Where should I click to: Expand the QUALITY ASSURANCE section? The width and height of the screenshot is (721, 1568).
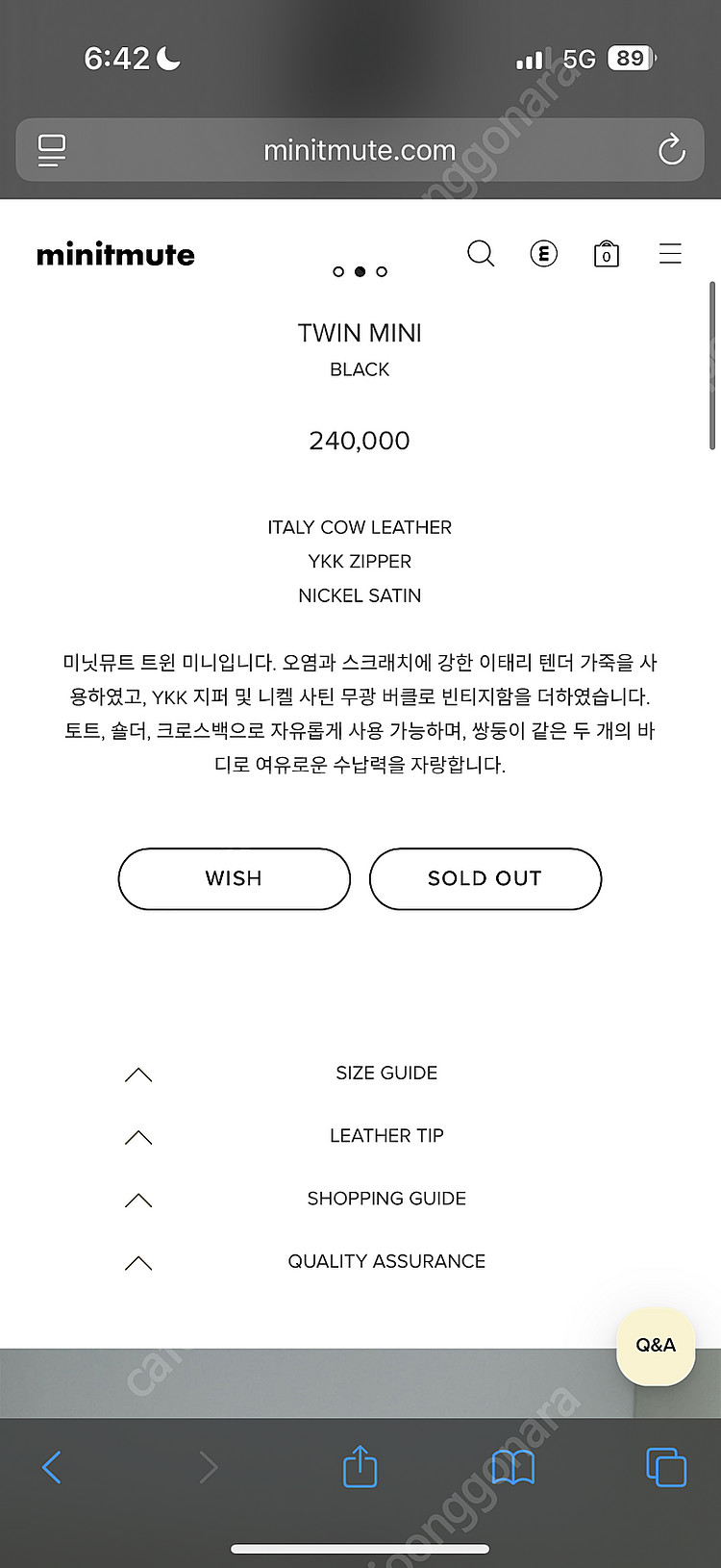coord(386,1261)
